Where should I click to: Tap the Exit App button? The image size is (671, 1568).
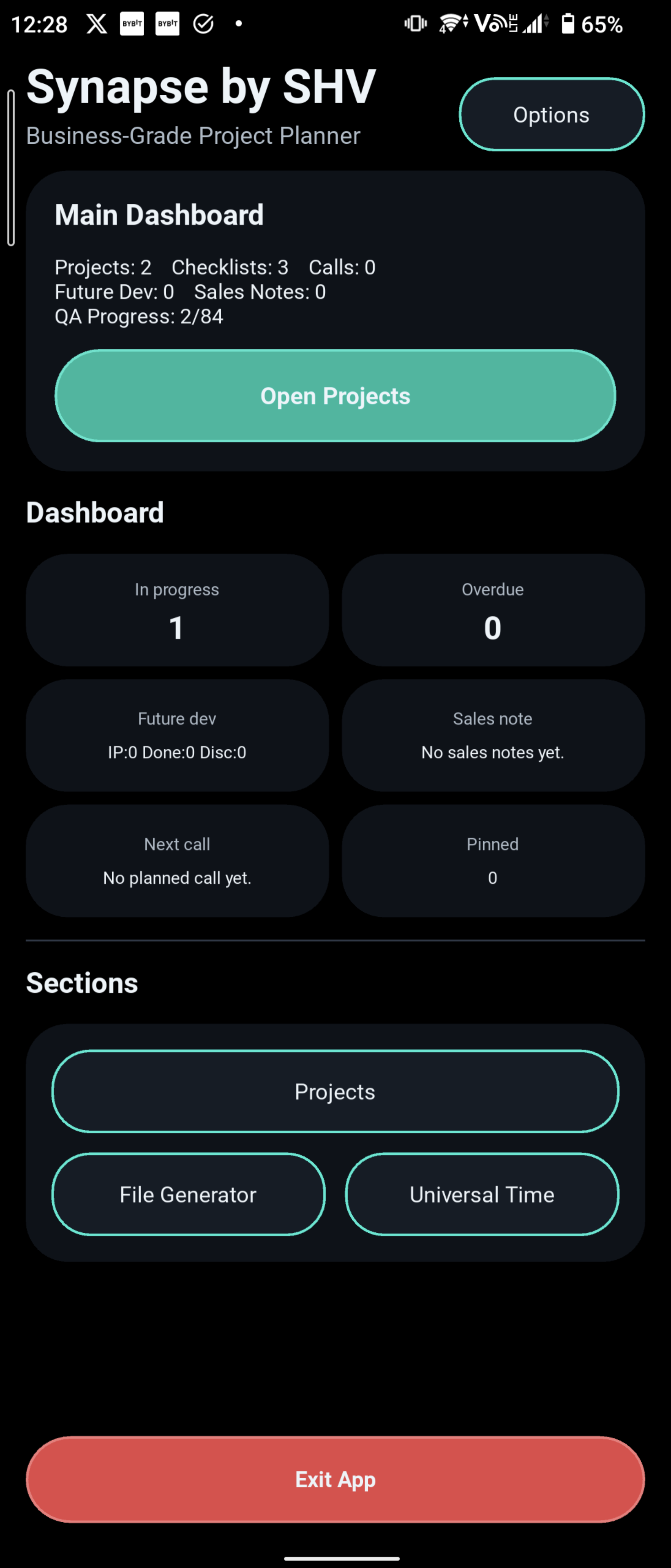[x=335, y=1479]
